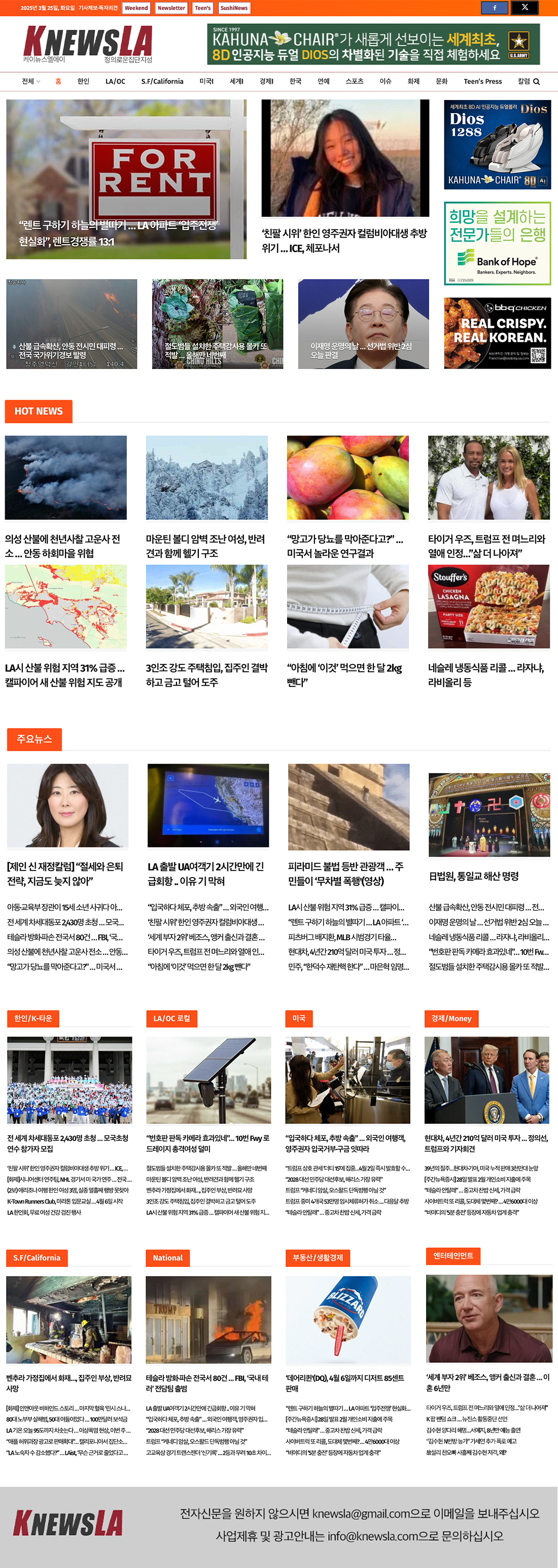This screenshot has width=558, height=1568.
Task: Go to S.F/California nav section
Action: coord(162,82)
